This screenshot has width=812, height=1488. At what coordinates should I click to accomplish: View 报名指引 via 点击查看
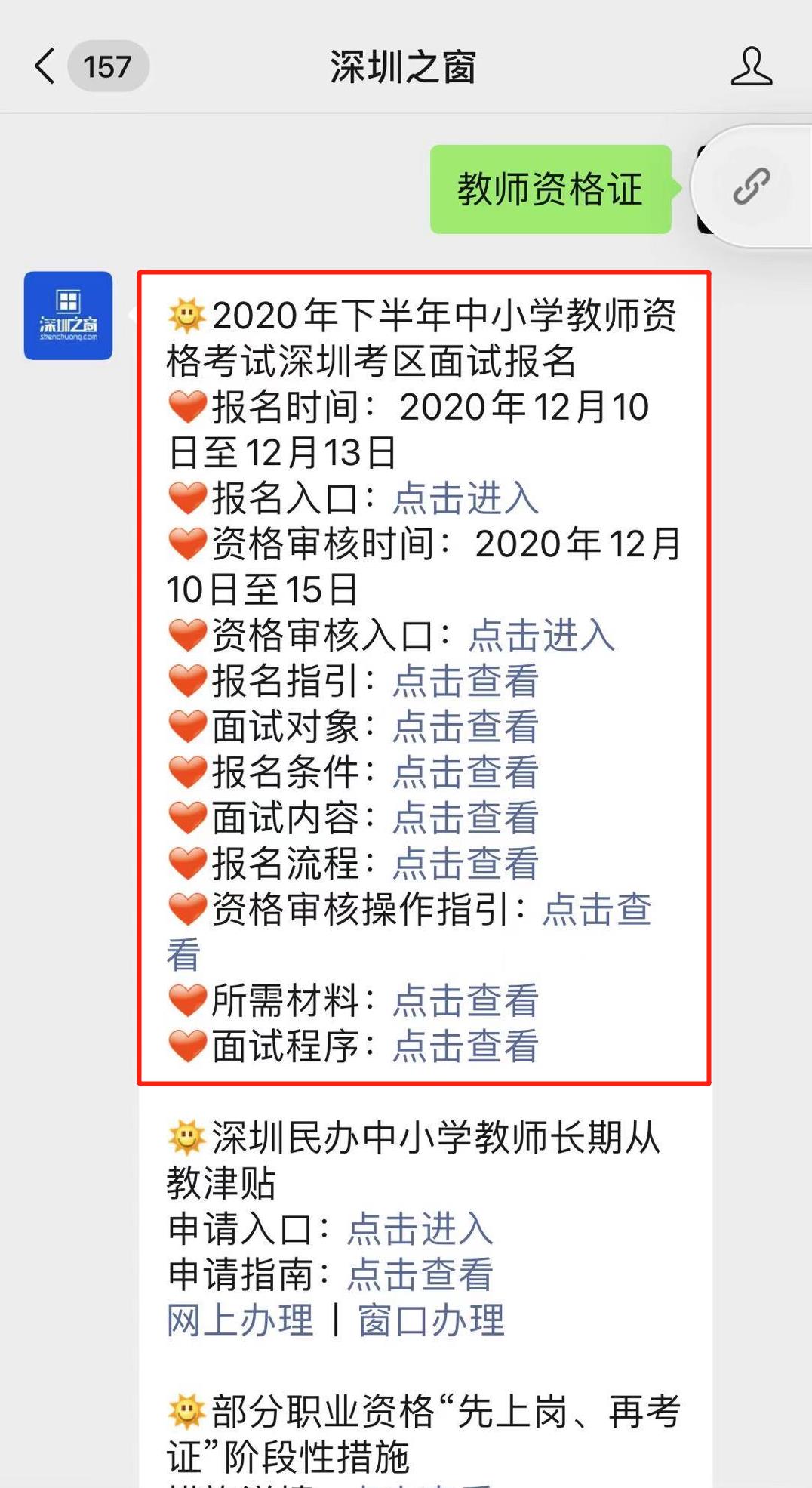click(466, 682)
